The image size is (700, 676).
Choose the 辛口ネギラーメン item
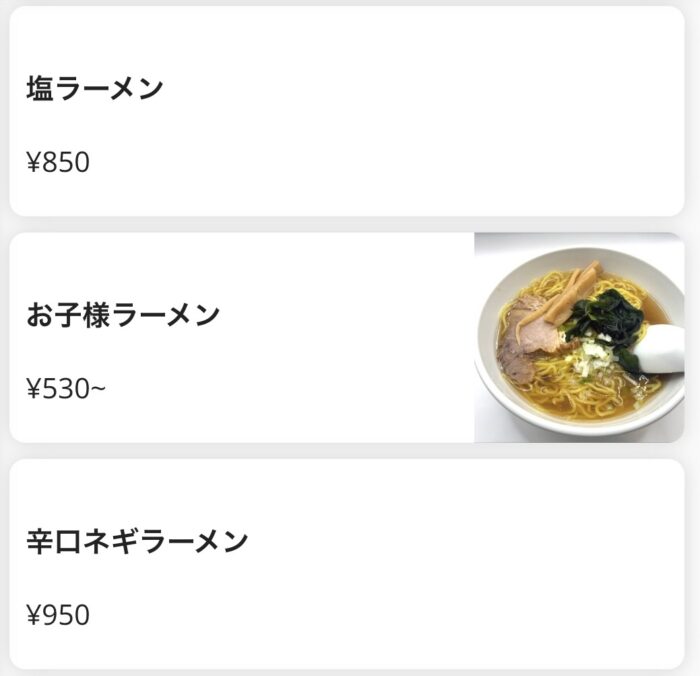(346, 565)
